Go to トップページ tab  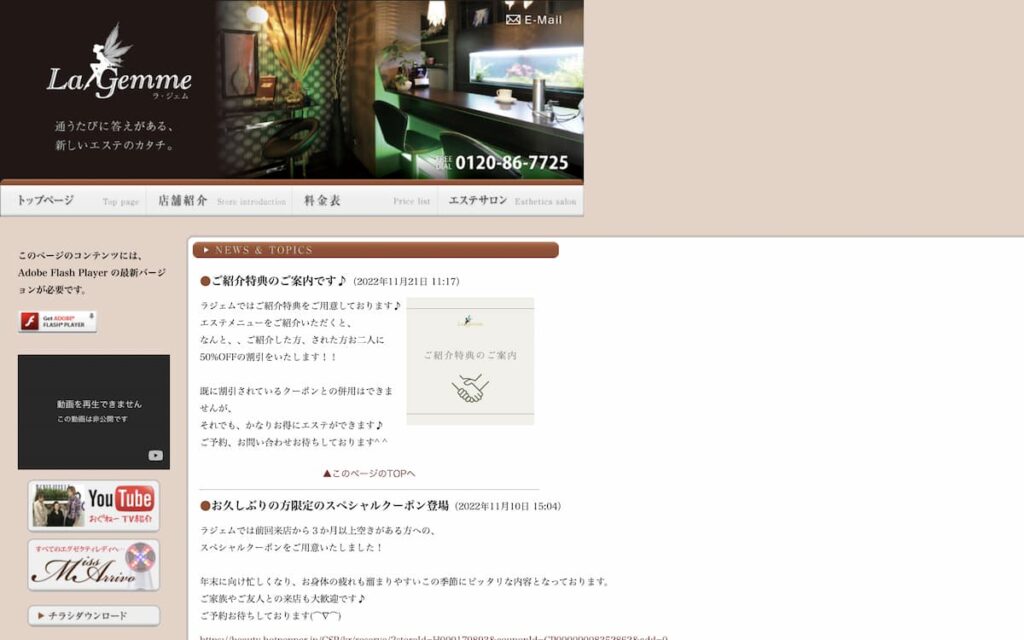tap(73, 201)
